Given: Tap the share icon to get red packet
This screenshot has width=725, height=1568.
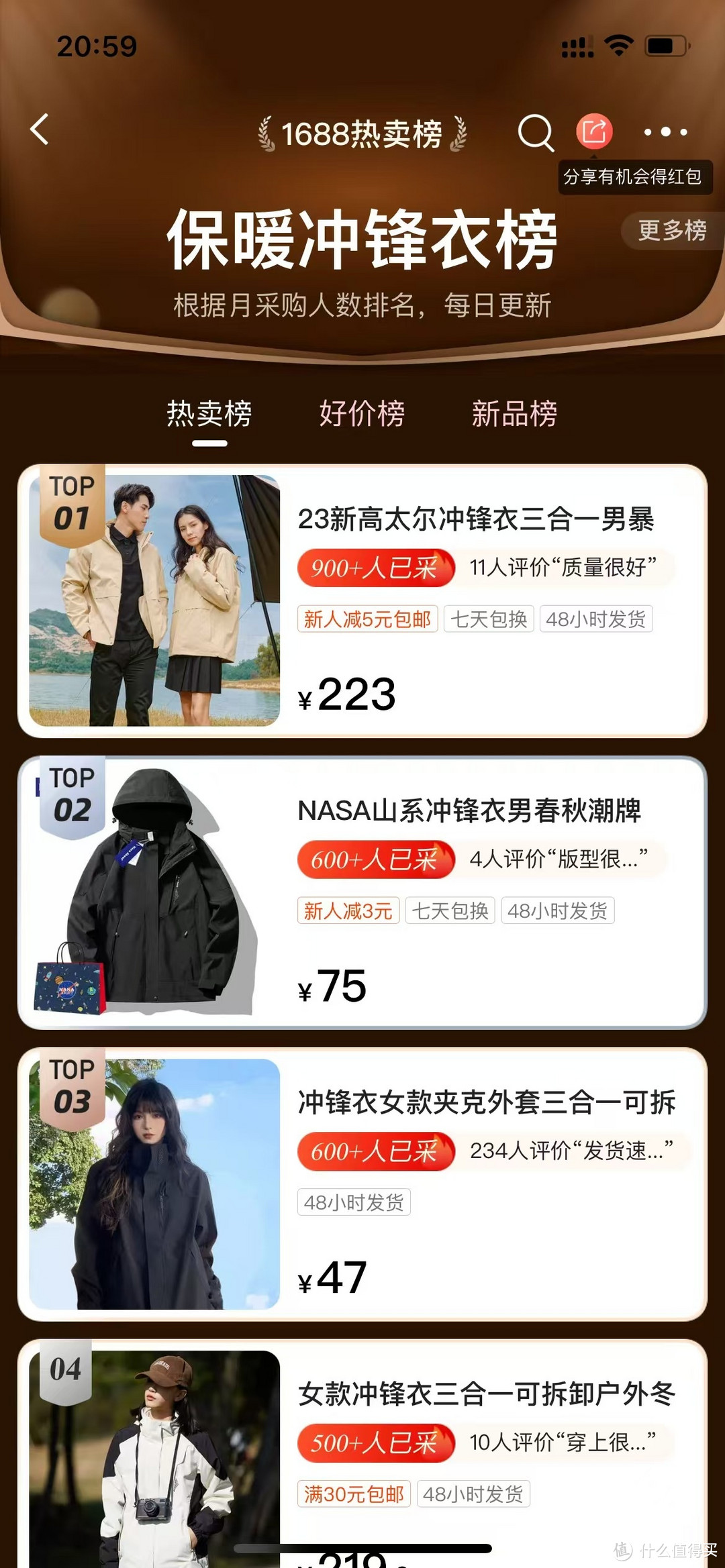Looking at the screenshot, I should (x=593, y=132).
